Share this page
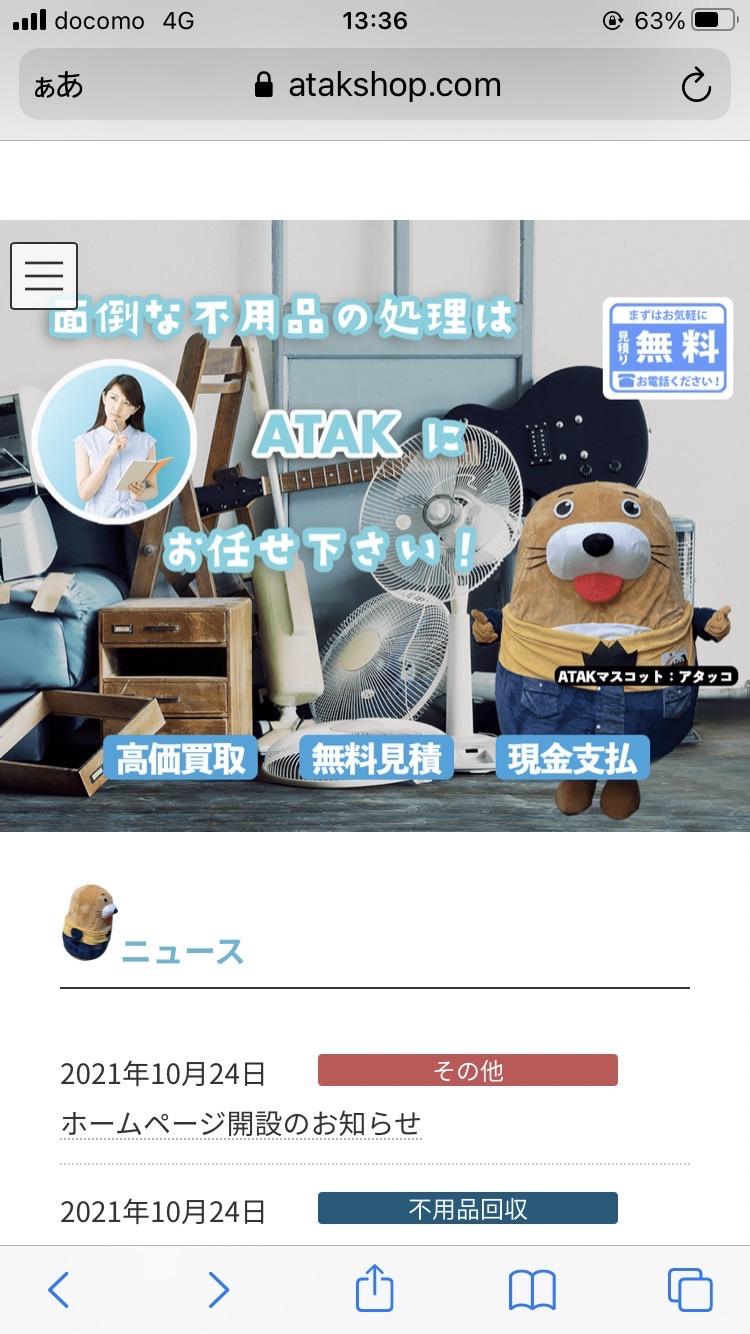750x1334 pixels. tap(375, 1288)
